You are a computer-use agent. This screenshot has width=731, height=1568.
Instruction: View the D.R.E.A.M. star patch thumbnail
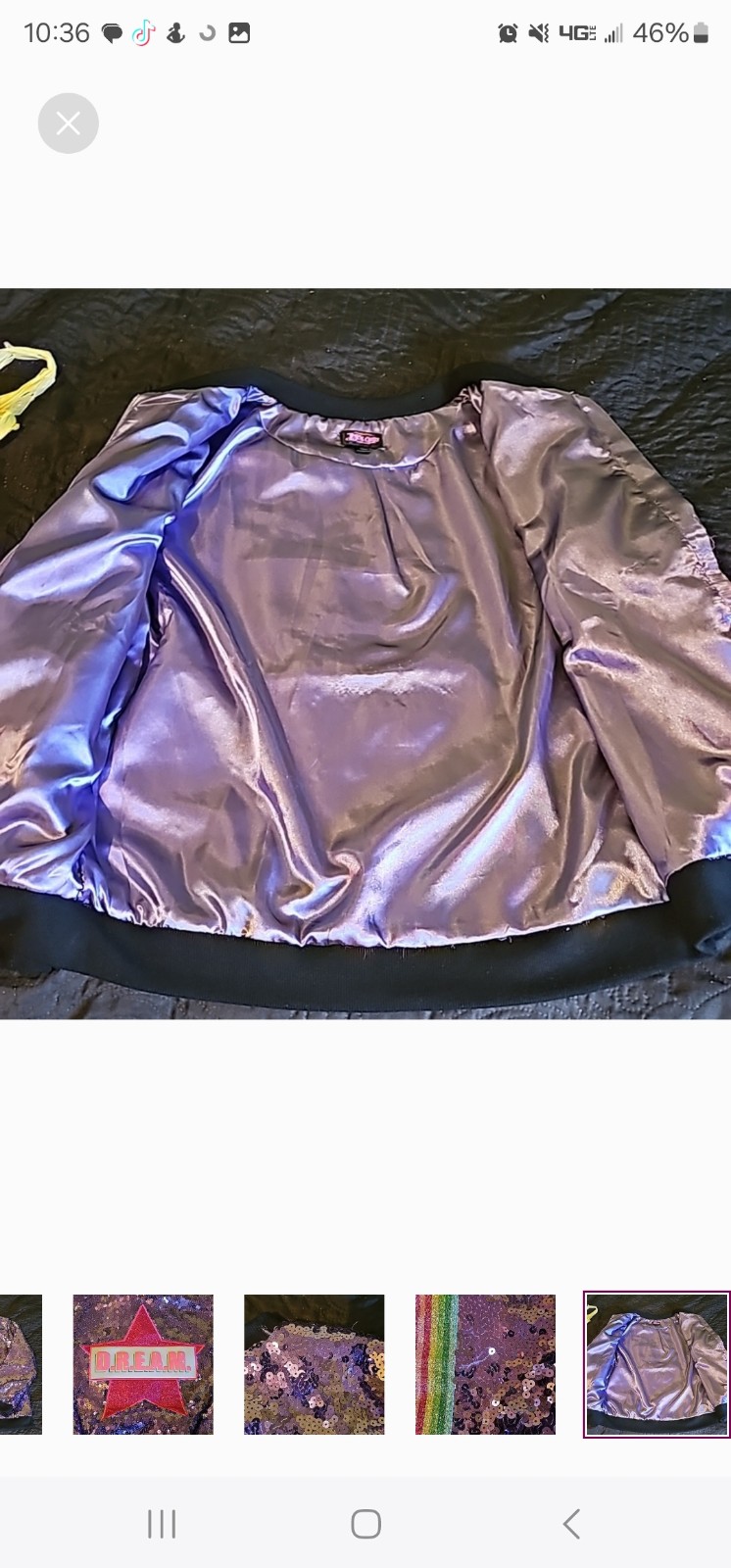[x=143, y=1364]
